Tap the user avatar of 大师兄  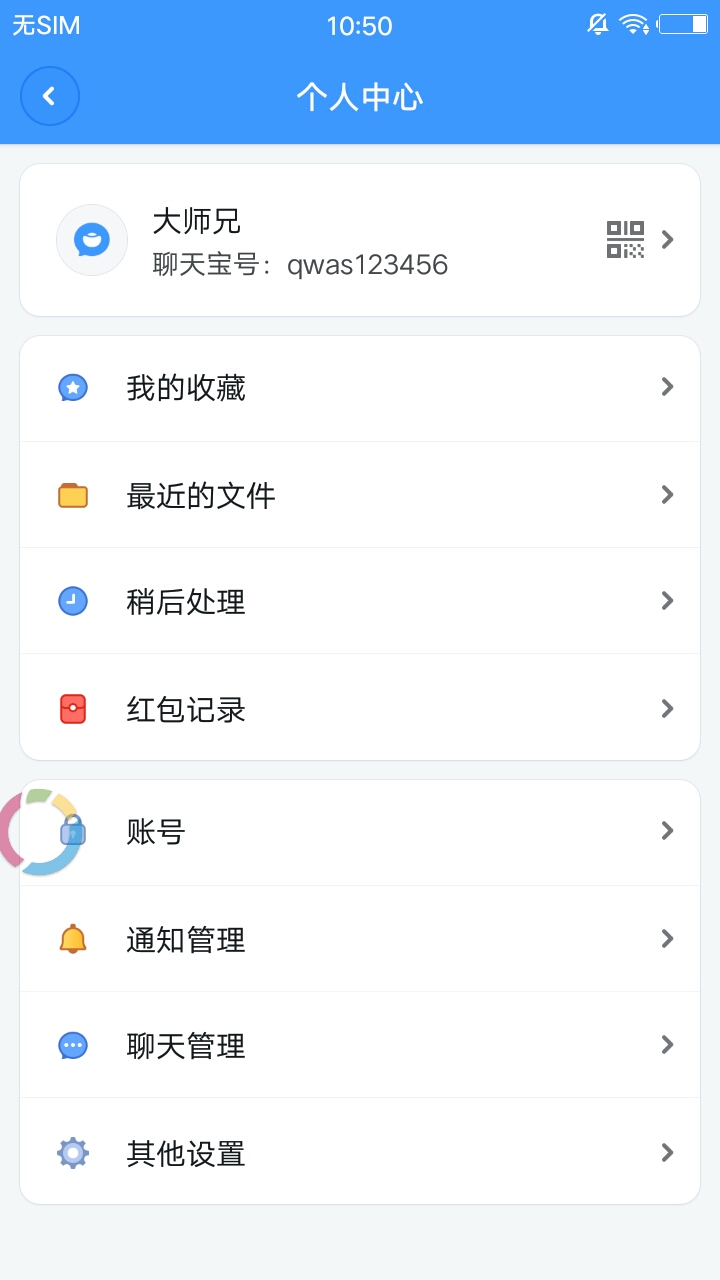coord(92,240)
